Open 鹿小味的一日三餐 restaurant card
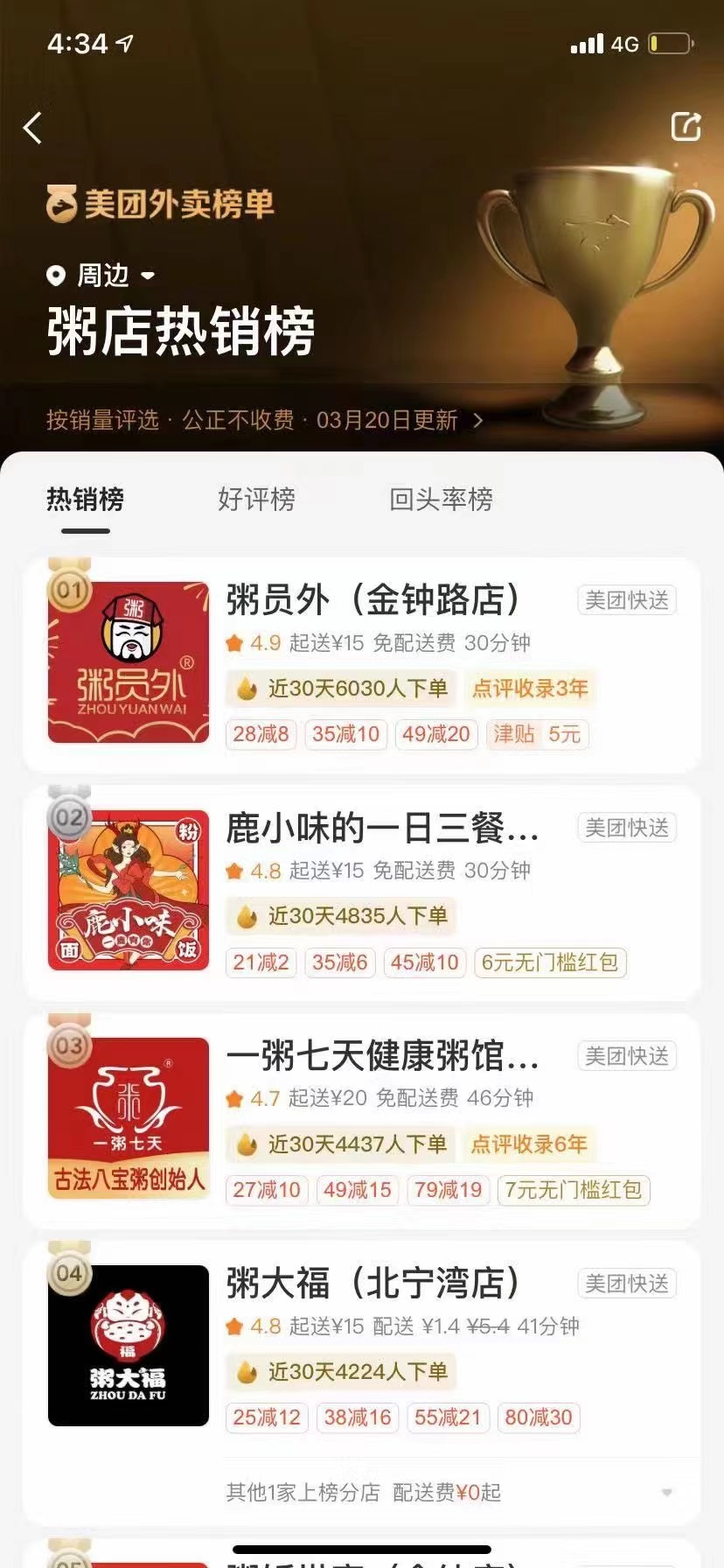Screen dimensions: 724x1568 [381, 828]
